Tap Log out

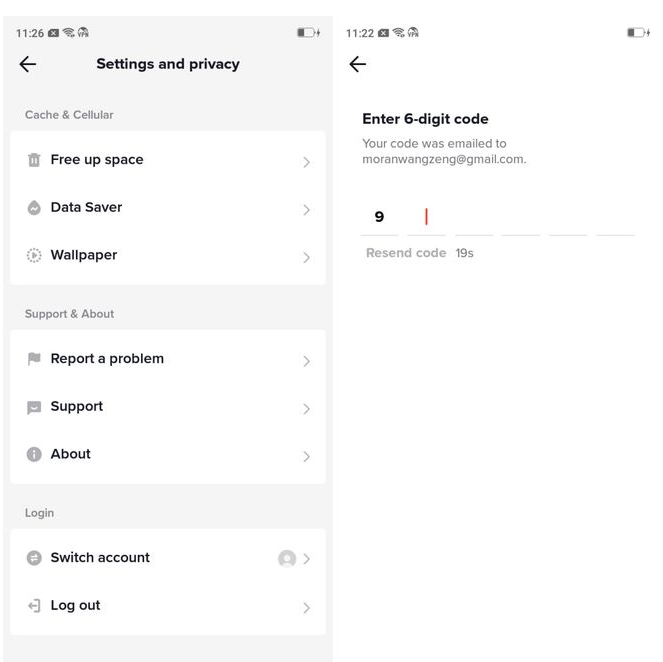pos(167,606)
